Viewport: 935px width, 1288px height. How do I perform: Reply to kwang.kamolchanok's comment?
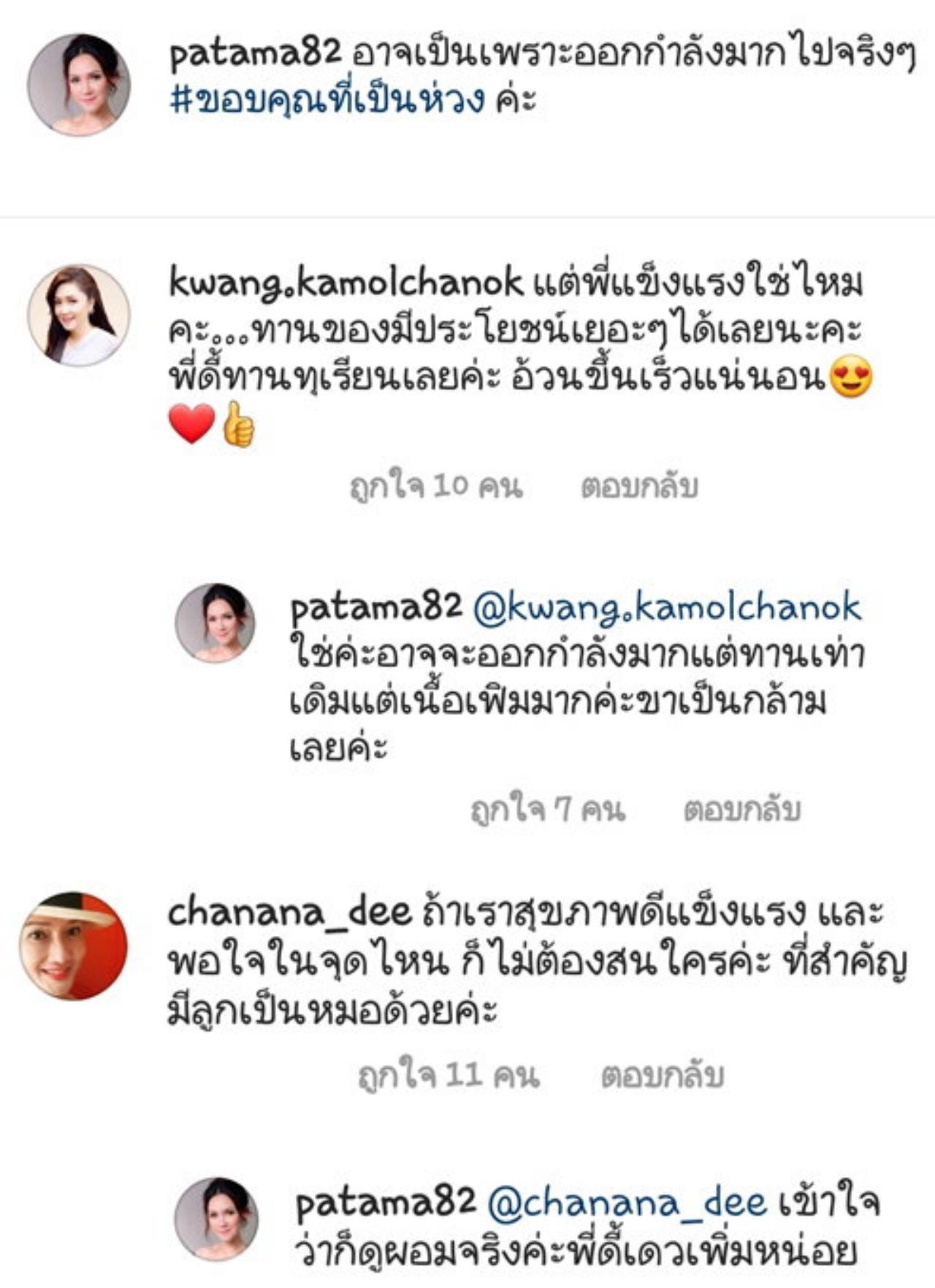[x=639, y=487]
